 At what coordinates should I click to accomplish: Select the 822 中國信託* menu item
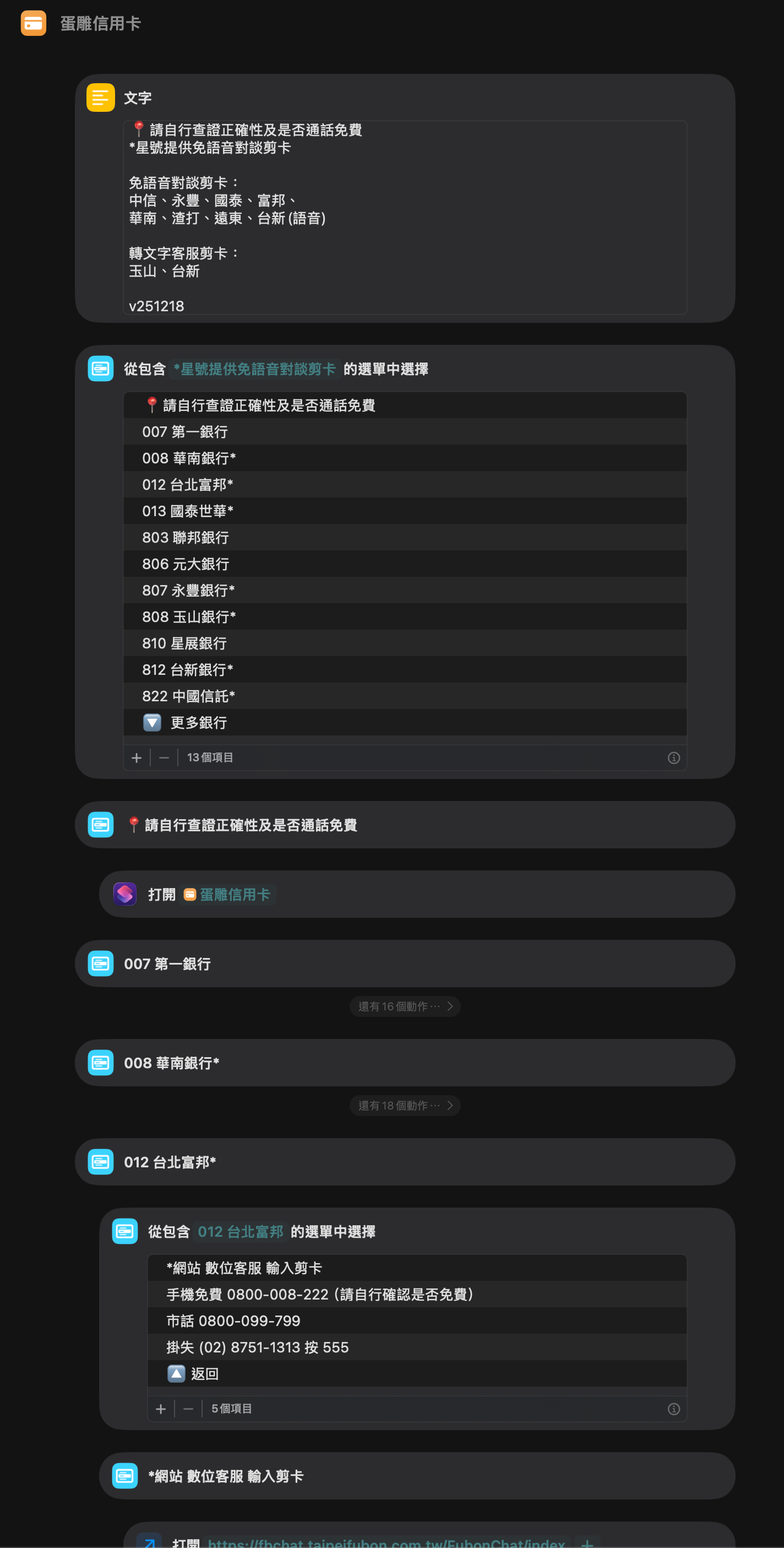pos(189,696)
